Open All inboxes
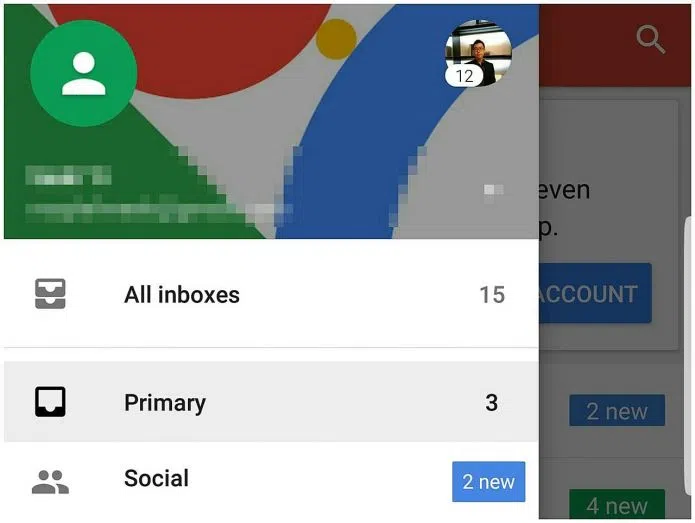The height and width of the screenshot is (523, 695). 181,295
